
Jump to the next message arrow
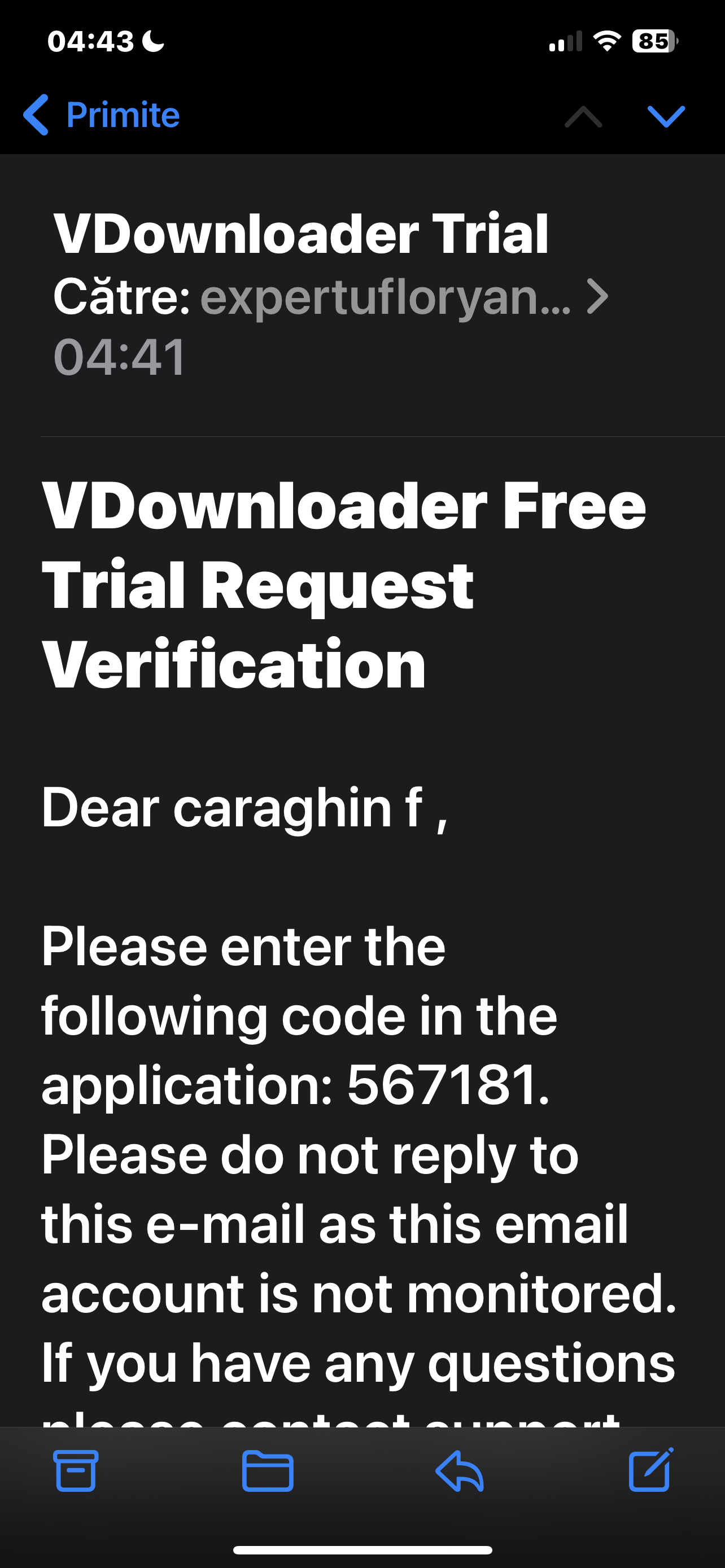pyautogui.click(x=666, y=116)
